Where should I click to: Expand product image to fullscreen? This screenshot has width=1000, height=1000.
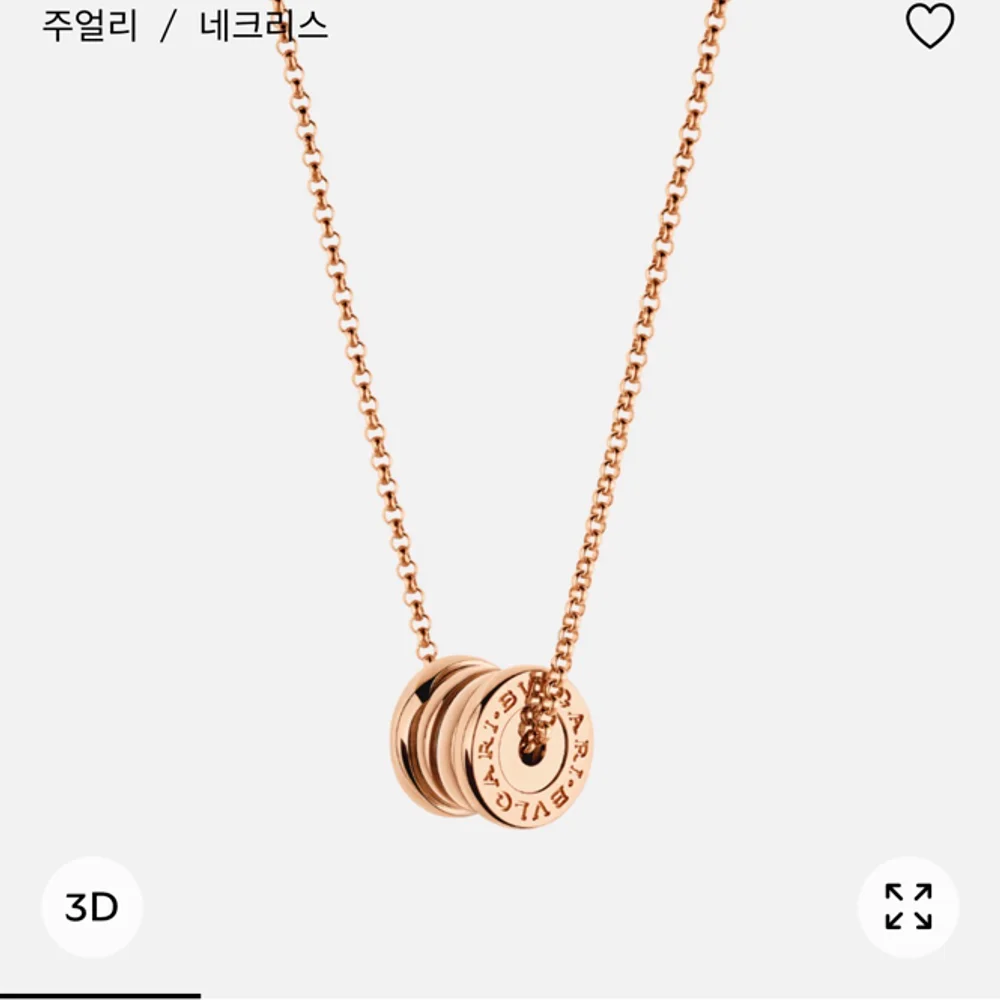(x=908, y=907)
